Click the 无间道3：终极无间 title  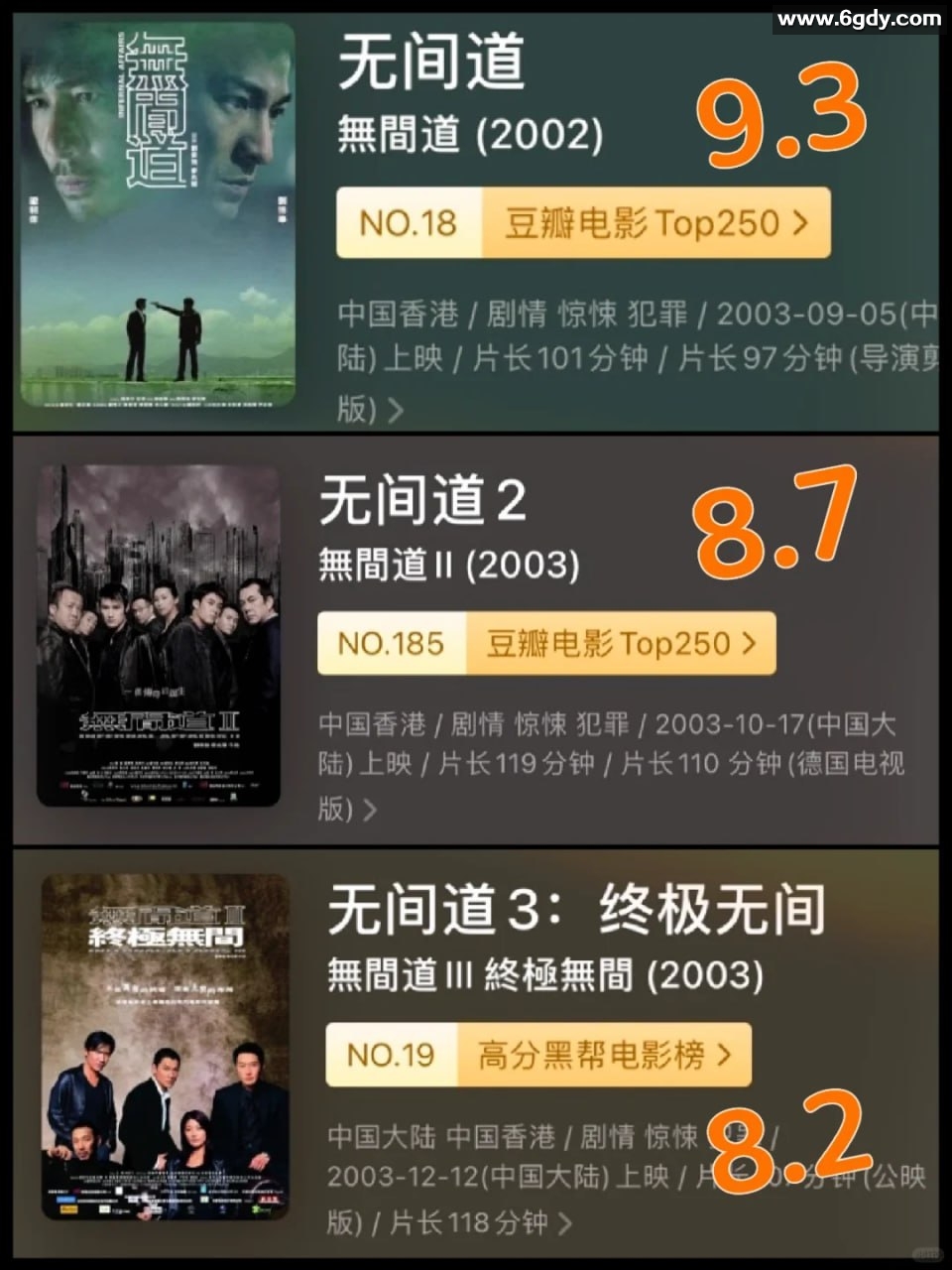pyautogui.click(x=575, y=908)
